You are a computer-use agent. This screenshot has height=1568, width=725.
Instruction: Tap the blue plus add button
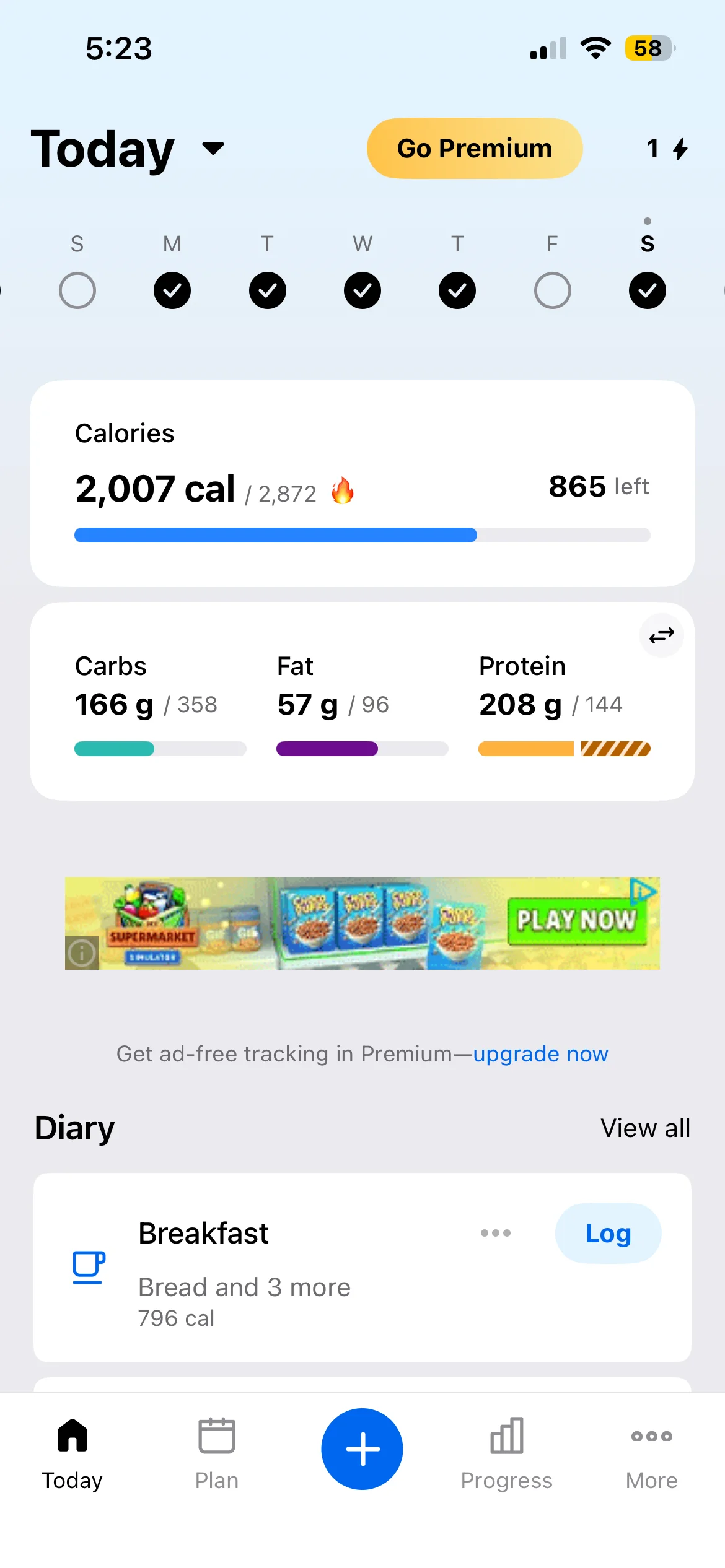(x=362, y=1449)
